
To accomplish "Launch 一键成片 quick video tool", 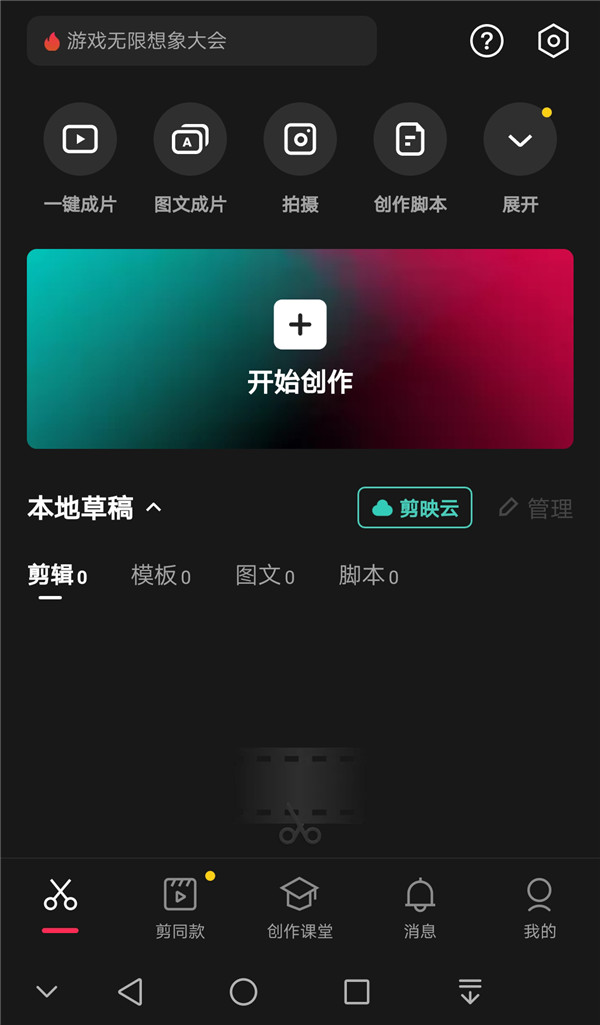I will click(80, 140).
